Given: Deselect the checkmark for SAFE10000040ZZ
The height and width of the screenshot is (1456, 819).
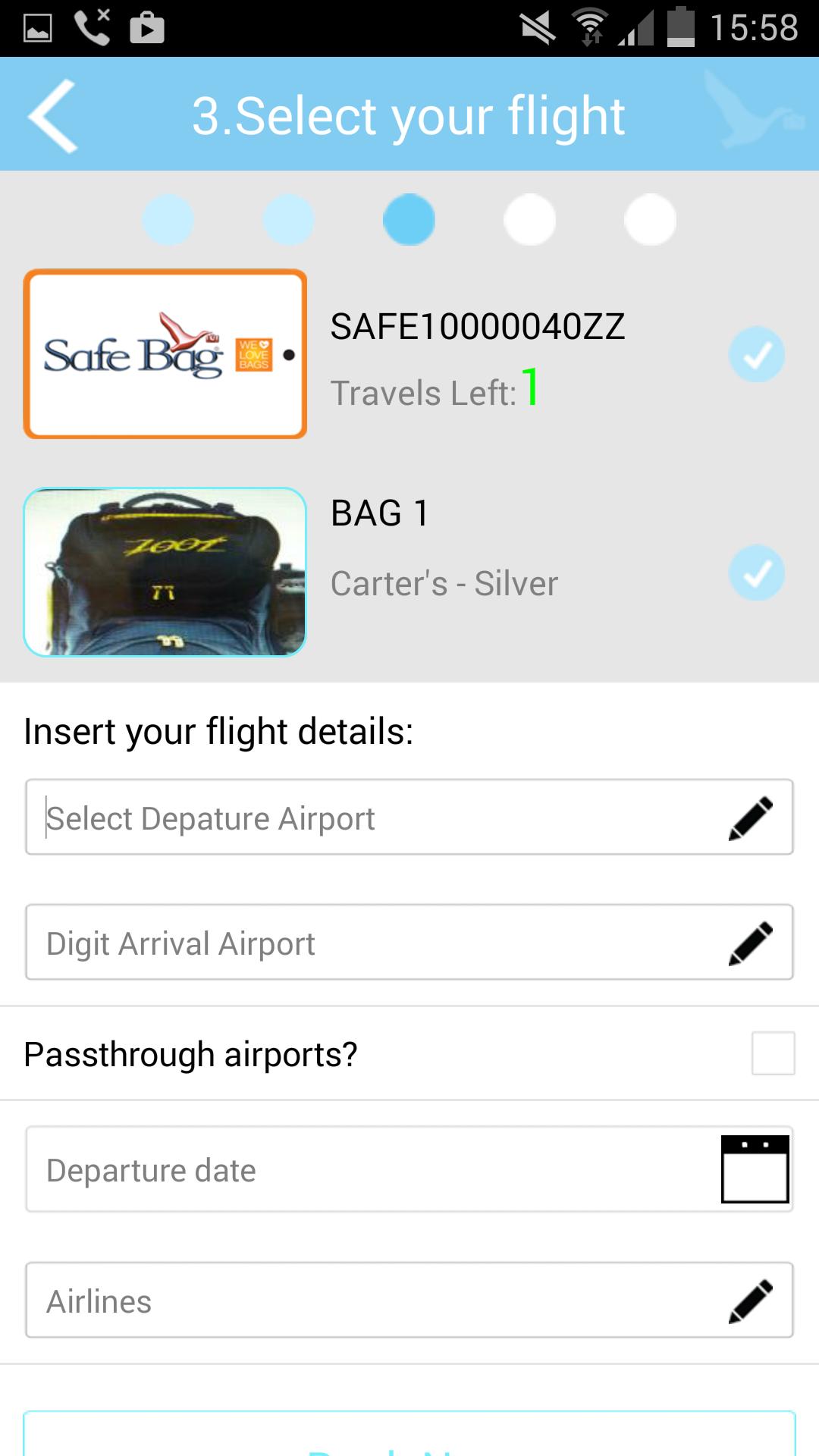Looking at the screenshot, I should point(757,354).
